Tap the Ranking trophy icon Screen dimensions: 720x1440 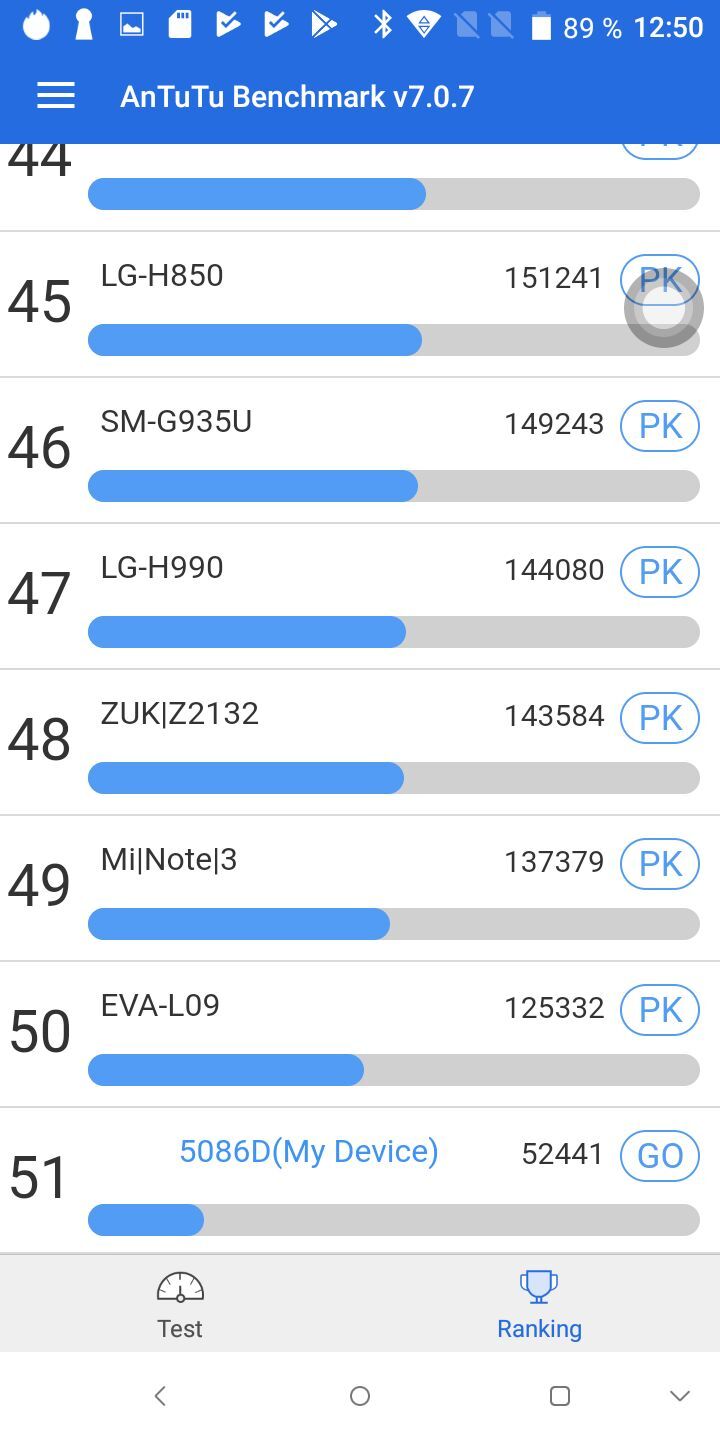coord(538,1285)
